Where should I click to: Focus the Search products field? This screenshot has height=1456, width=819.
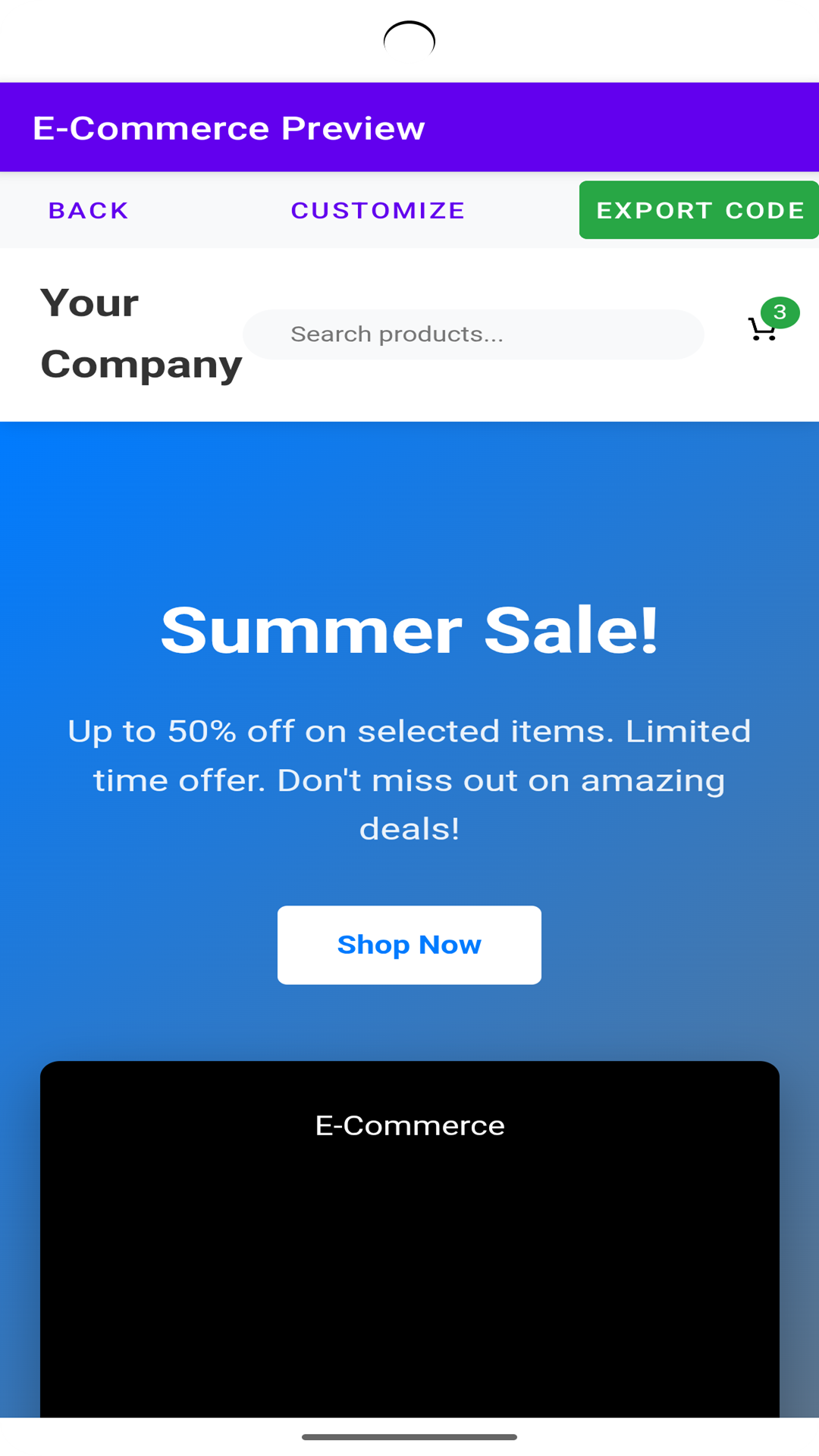473,334
